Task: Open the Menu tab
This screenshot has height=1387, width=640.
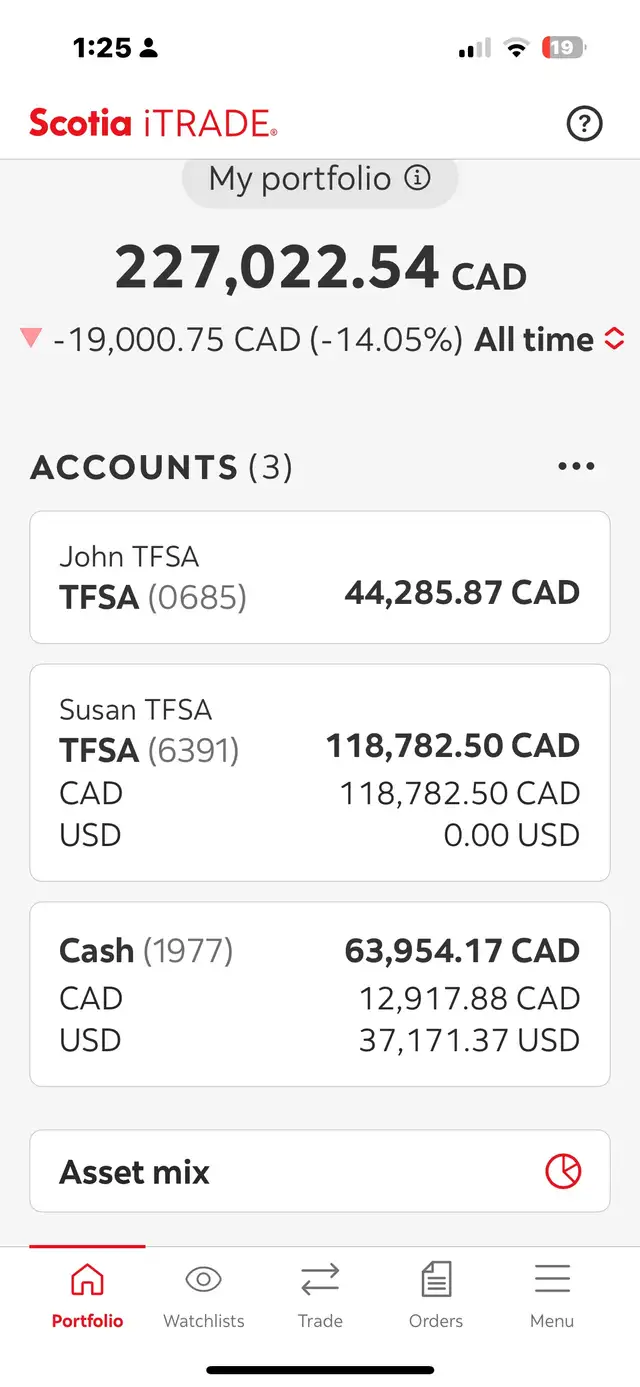Action: coord(552,1296)
